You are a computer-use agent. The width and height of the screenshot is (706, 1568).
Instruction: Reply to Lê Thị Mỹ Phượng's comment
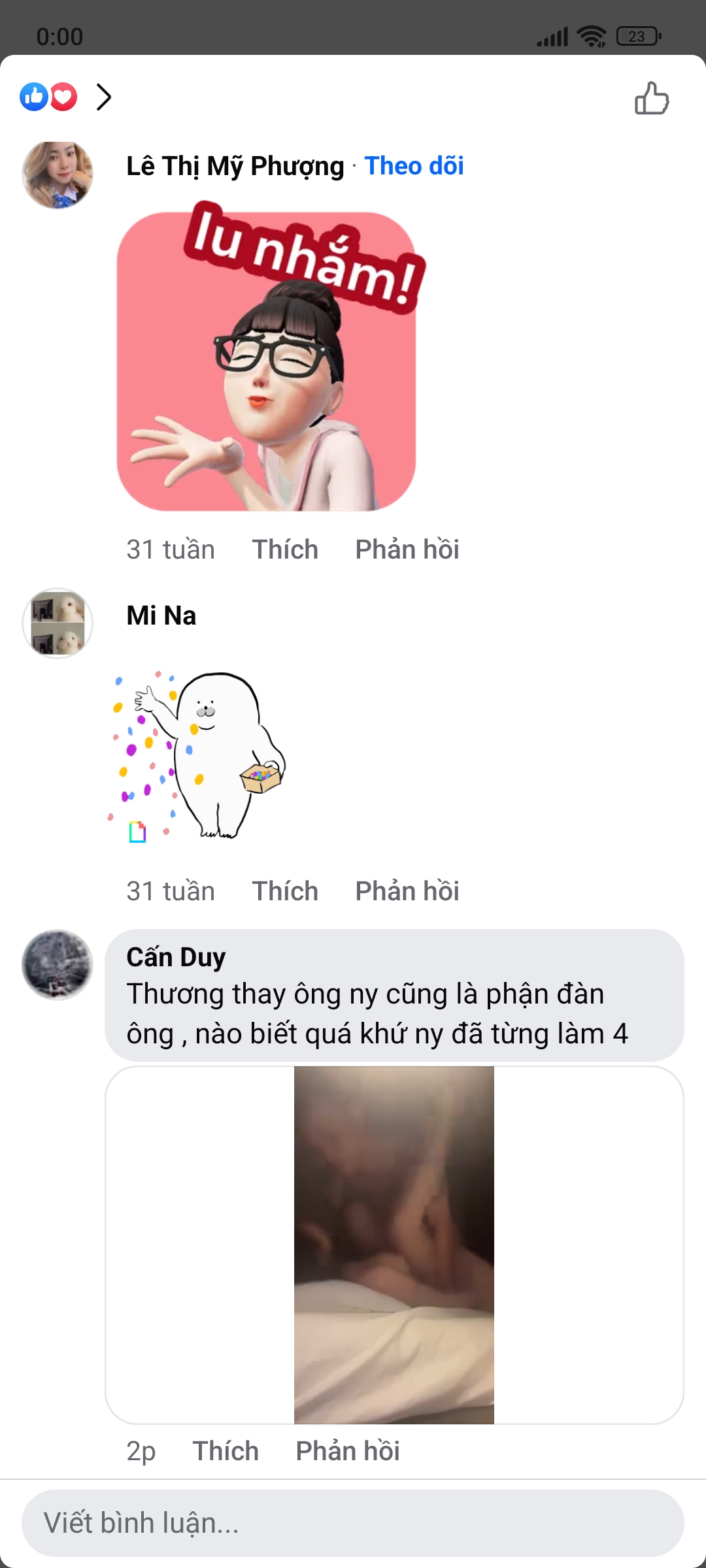pos(407,549)
